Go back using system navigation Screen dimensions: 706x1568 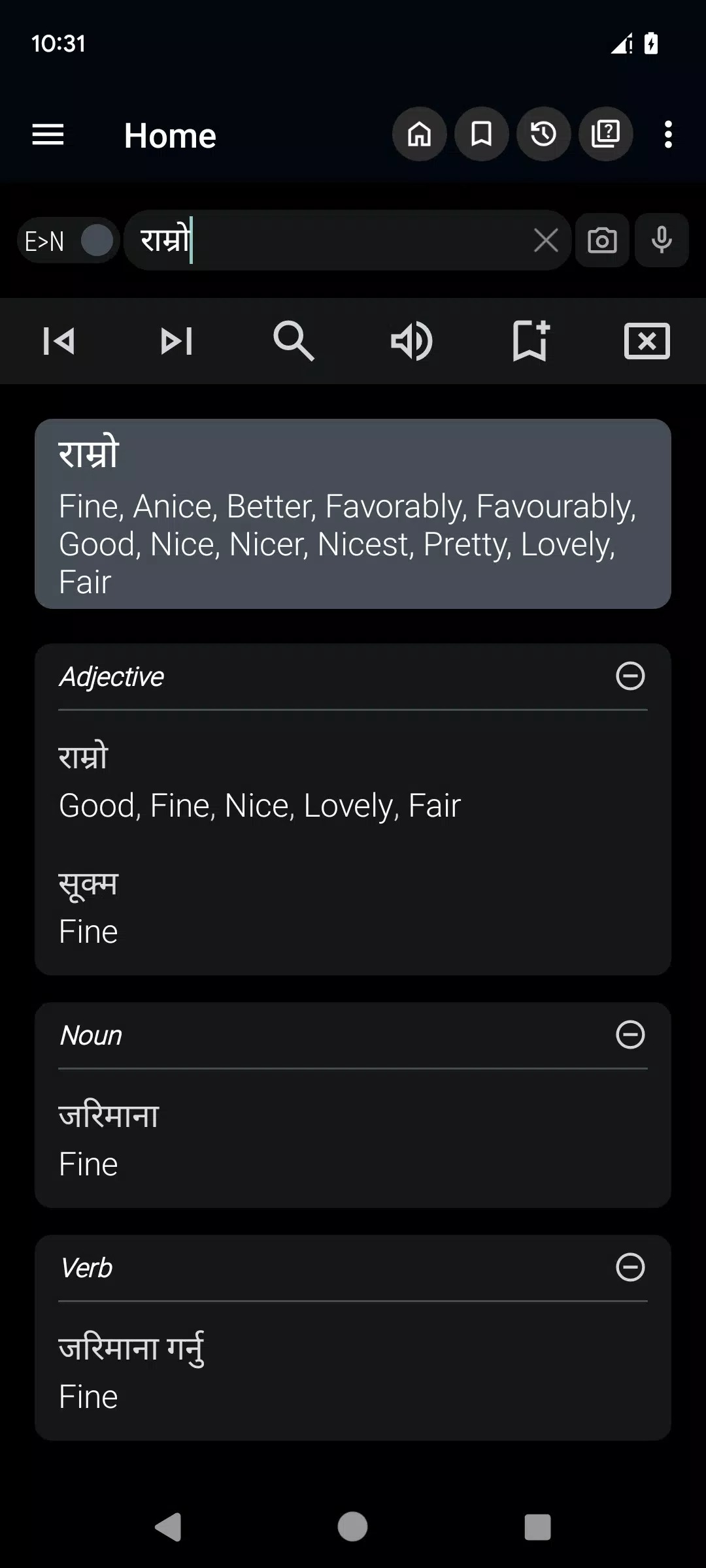click(169, 1527)
